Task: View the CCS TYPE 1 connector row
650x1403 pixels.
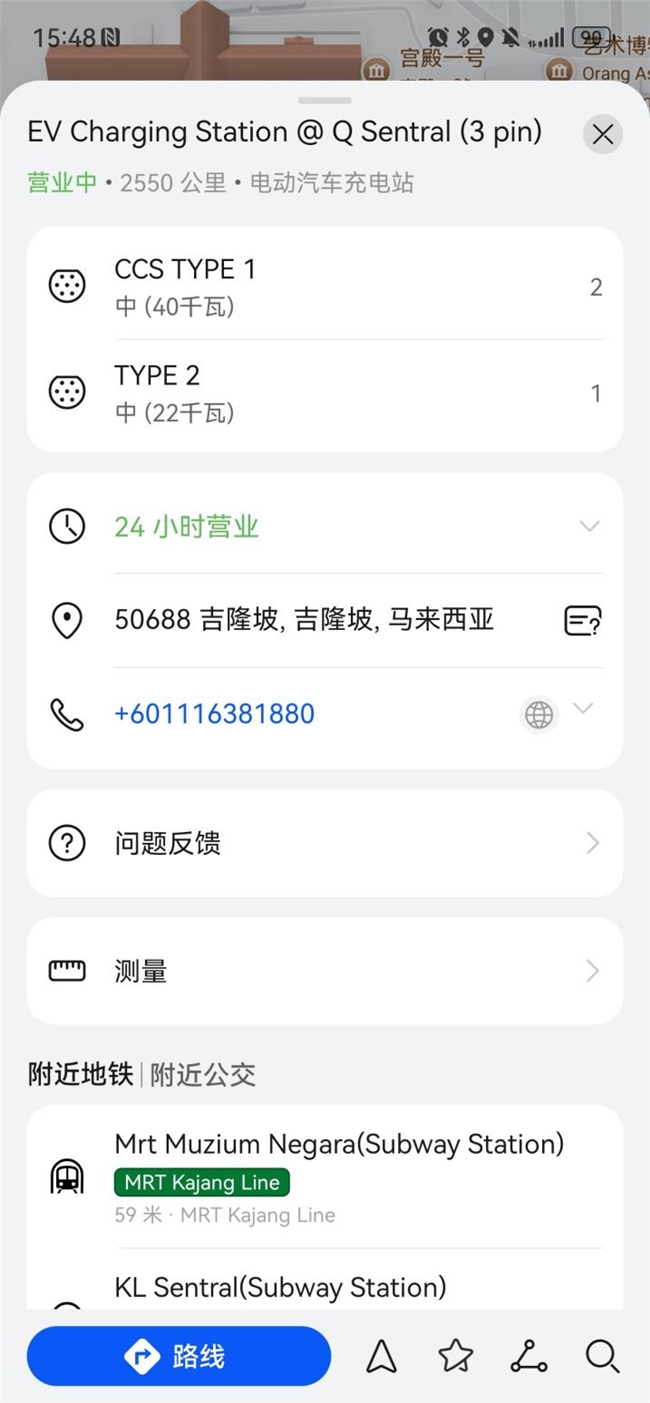Action: (325, 287)
